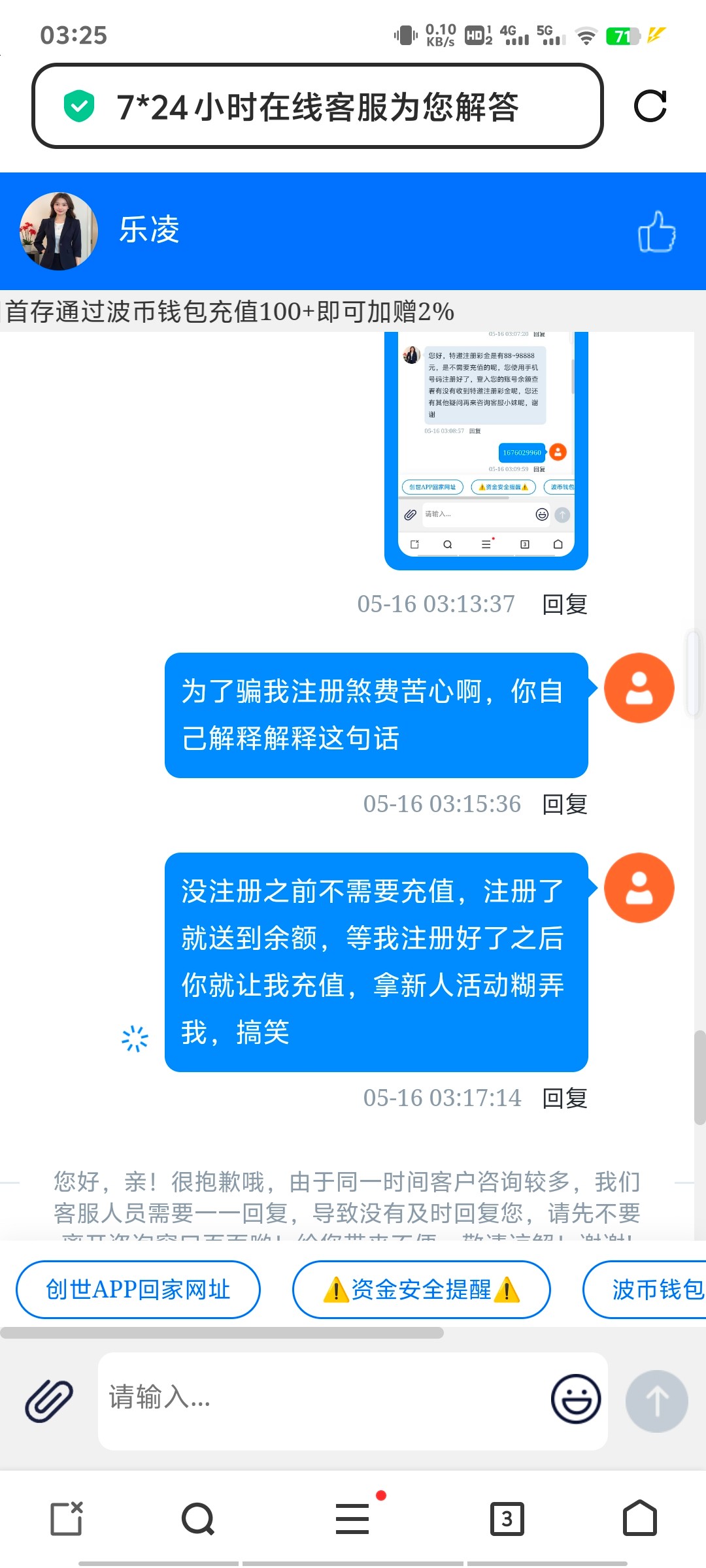Screen dimensions: 706x1568
Task: Open the emoji picker
Action: [x=576, y=1399]
